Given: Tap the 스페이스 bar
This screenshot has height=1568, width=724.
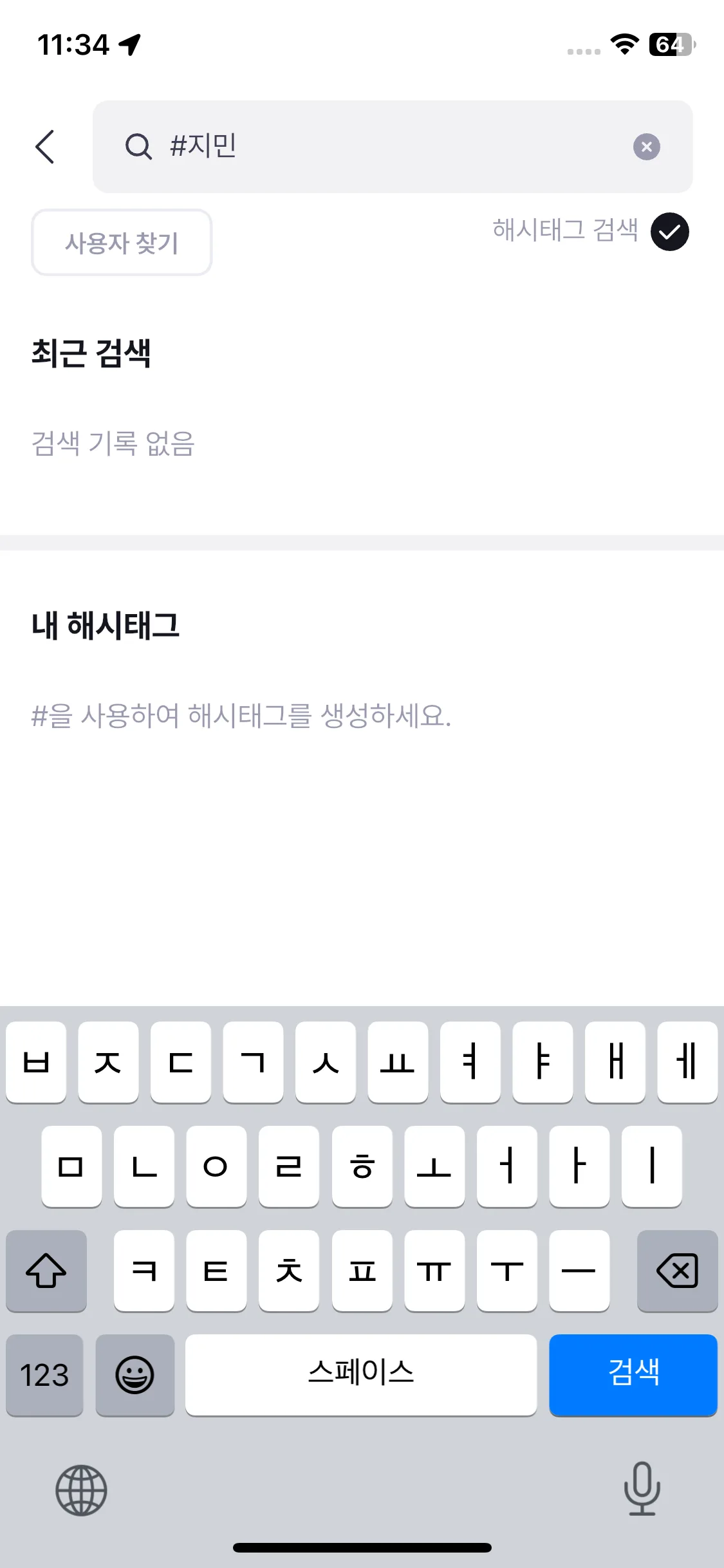Looking at the screenshot, I should click(x=360, y=1374).
